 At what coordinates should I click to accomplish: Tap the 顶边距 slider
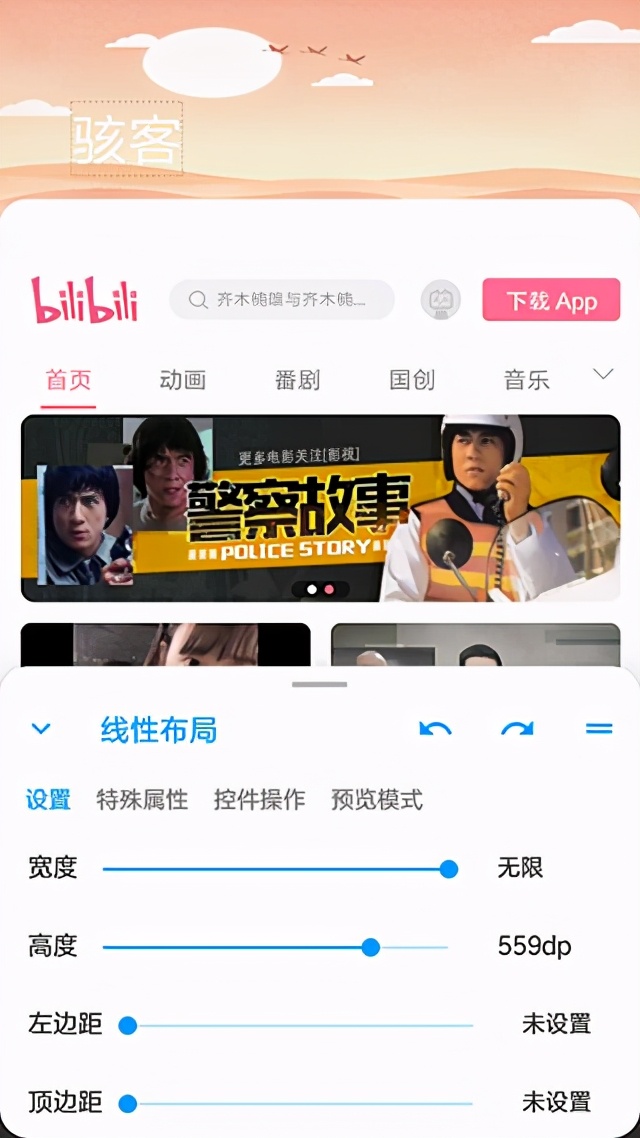[300, 1103]
